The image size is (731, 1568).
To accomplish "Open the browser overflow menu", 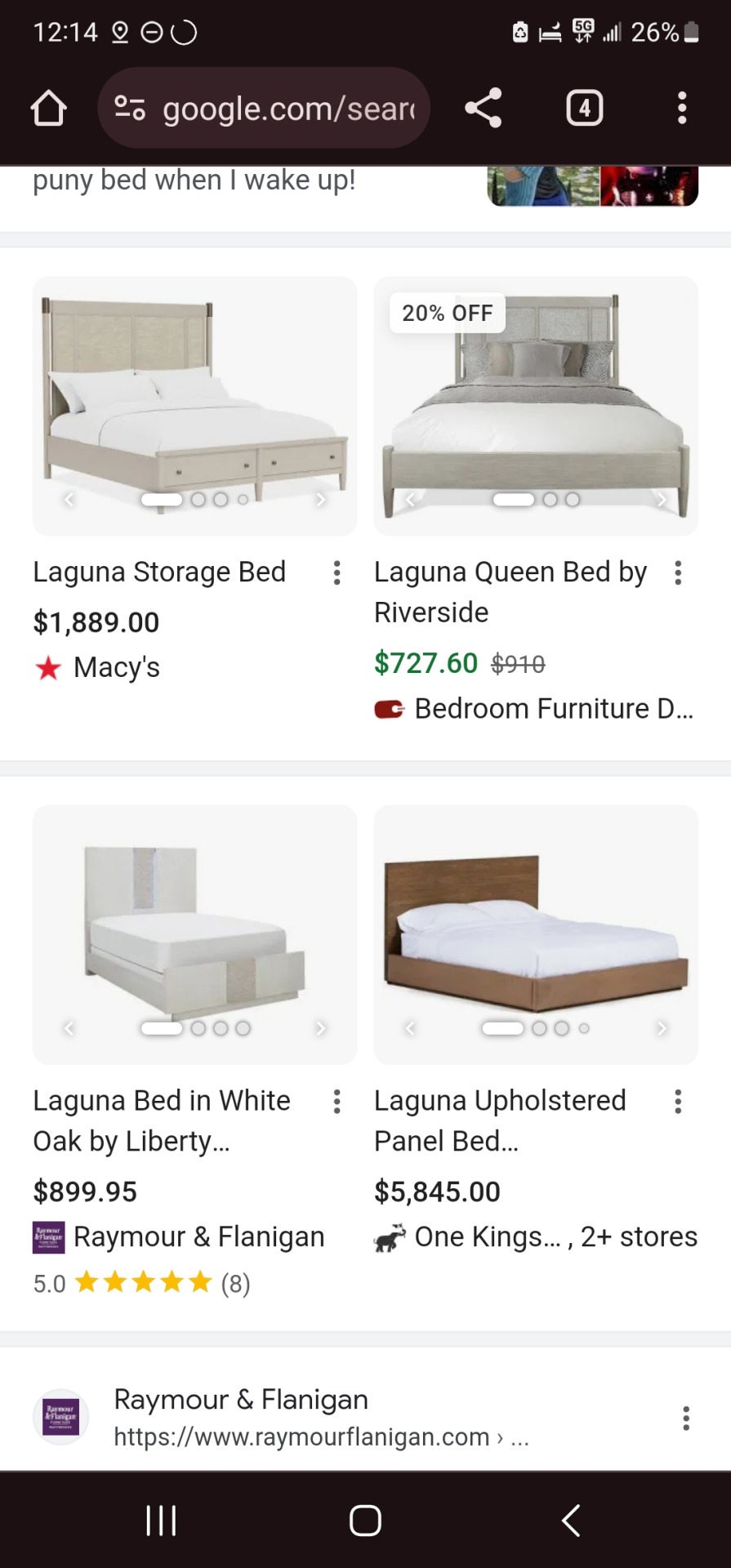I will (x=682, y=108).
